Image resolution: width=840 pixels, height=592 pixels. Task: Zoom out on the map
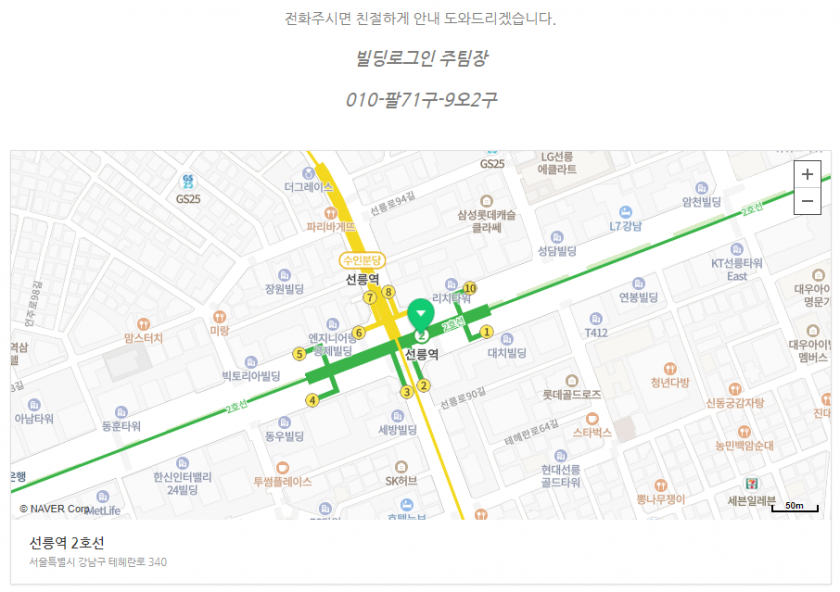pyautogui.click(x=806, y=200)
